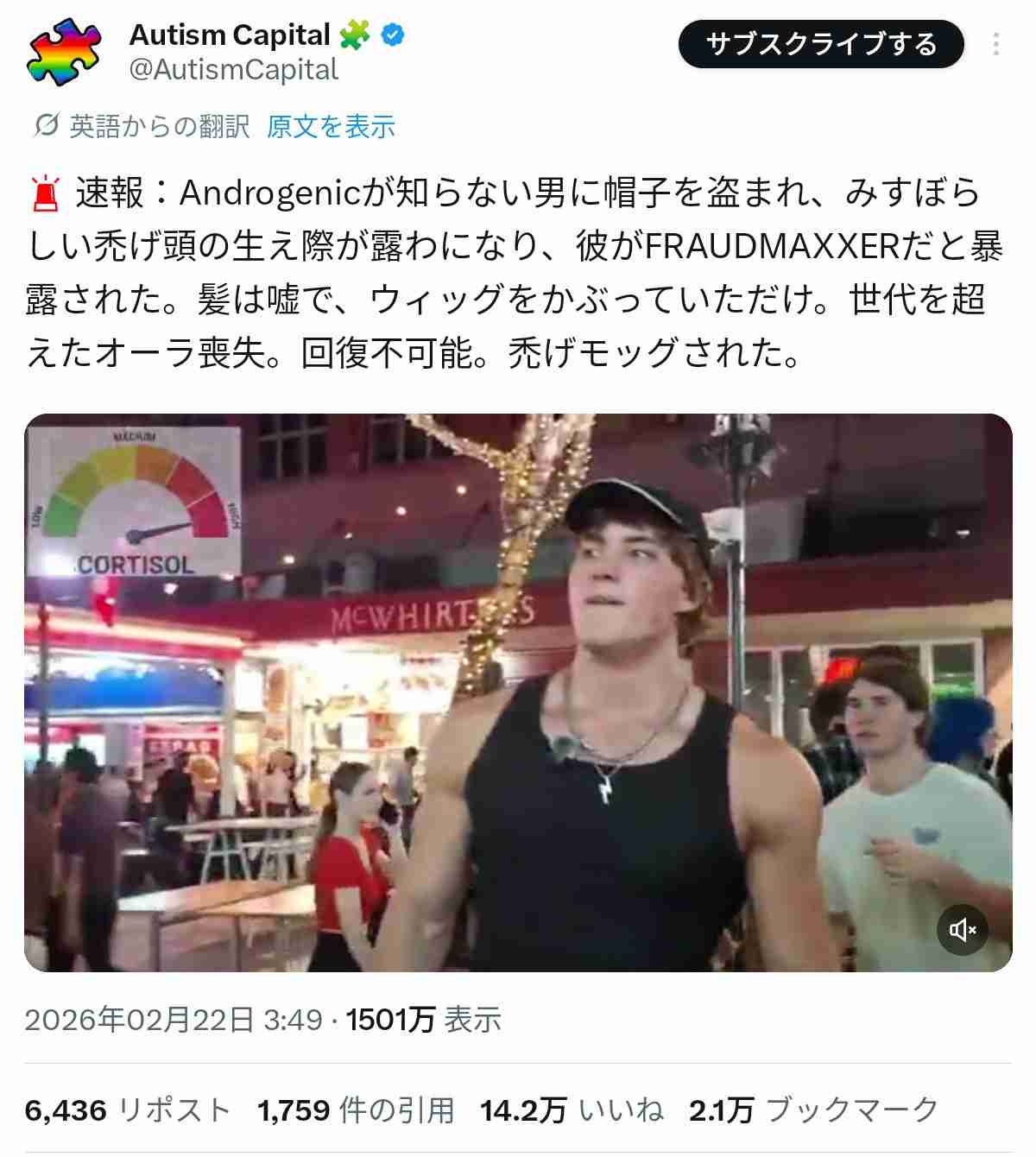Viewport: 1036px width, 1157px height.
Task: View the 1,759 quote posts
Action: (356, 1110)
